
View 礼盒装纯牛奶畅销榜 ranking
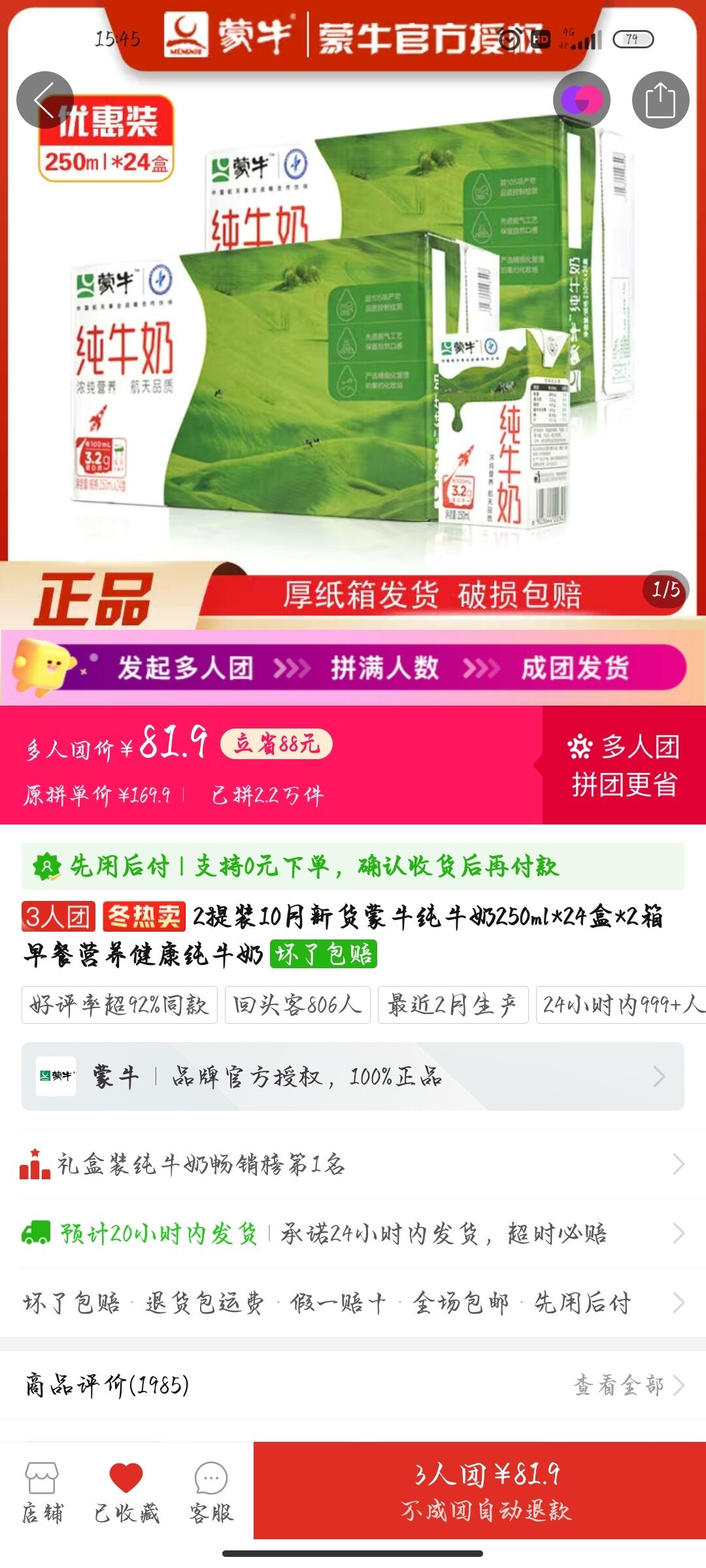click(353, 1164)
